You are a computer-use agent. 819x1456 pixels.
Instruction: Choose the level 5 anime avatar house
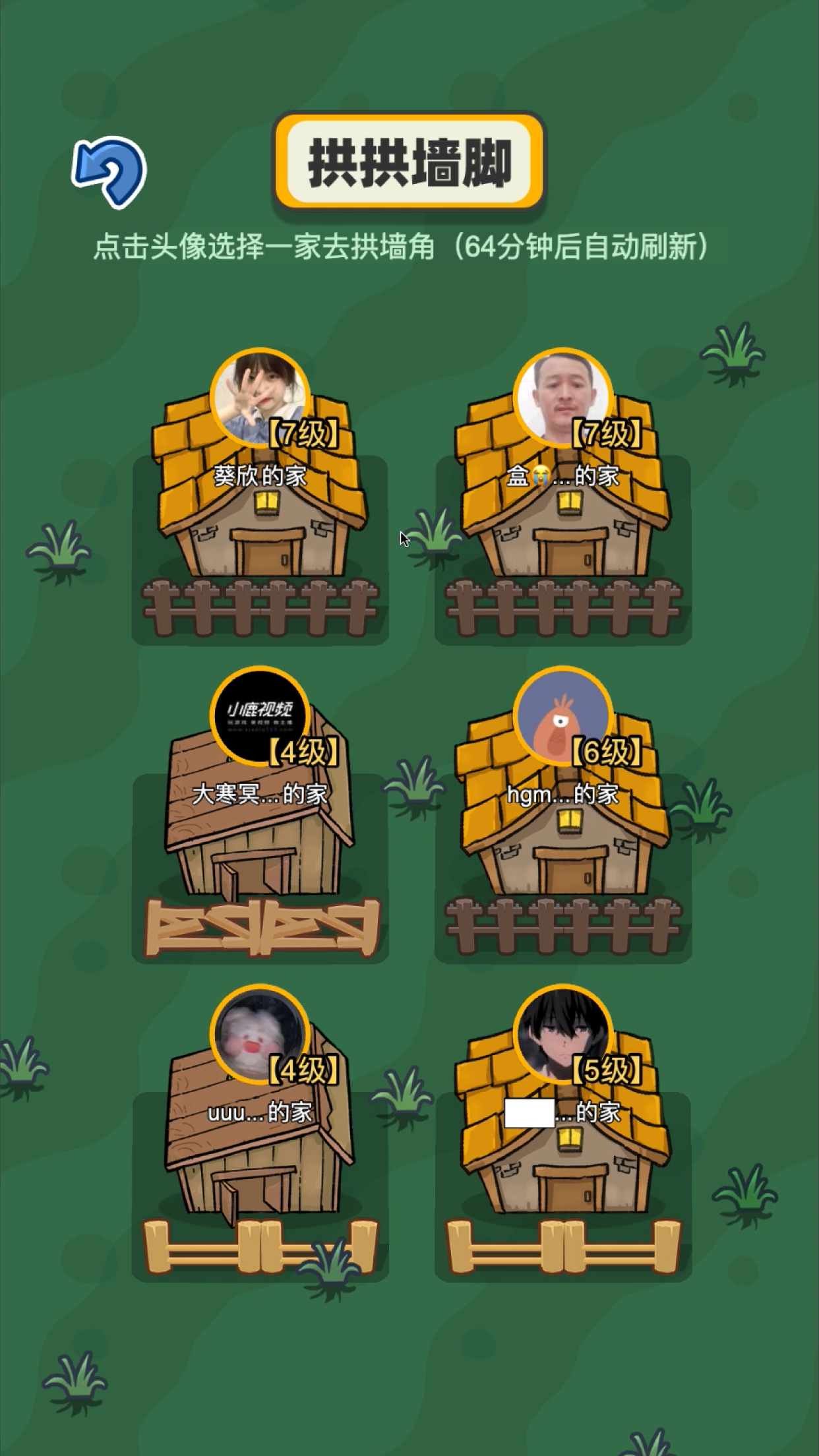(562, 1034)
